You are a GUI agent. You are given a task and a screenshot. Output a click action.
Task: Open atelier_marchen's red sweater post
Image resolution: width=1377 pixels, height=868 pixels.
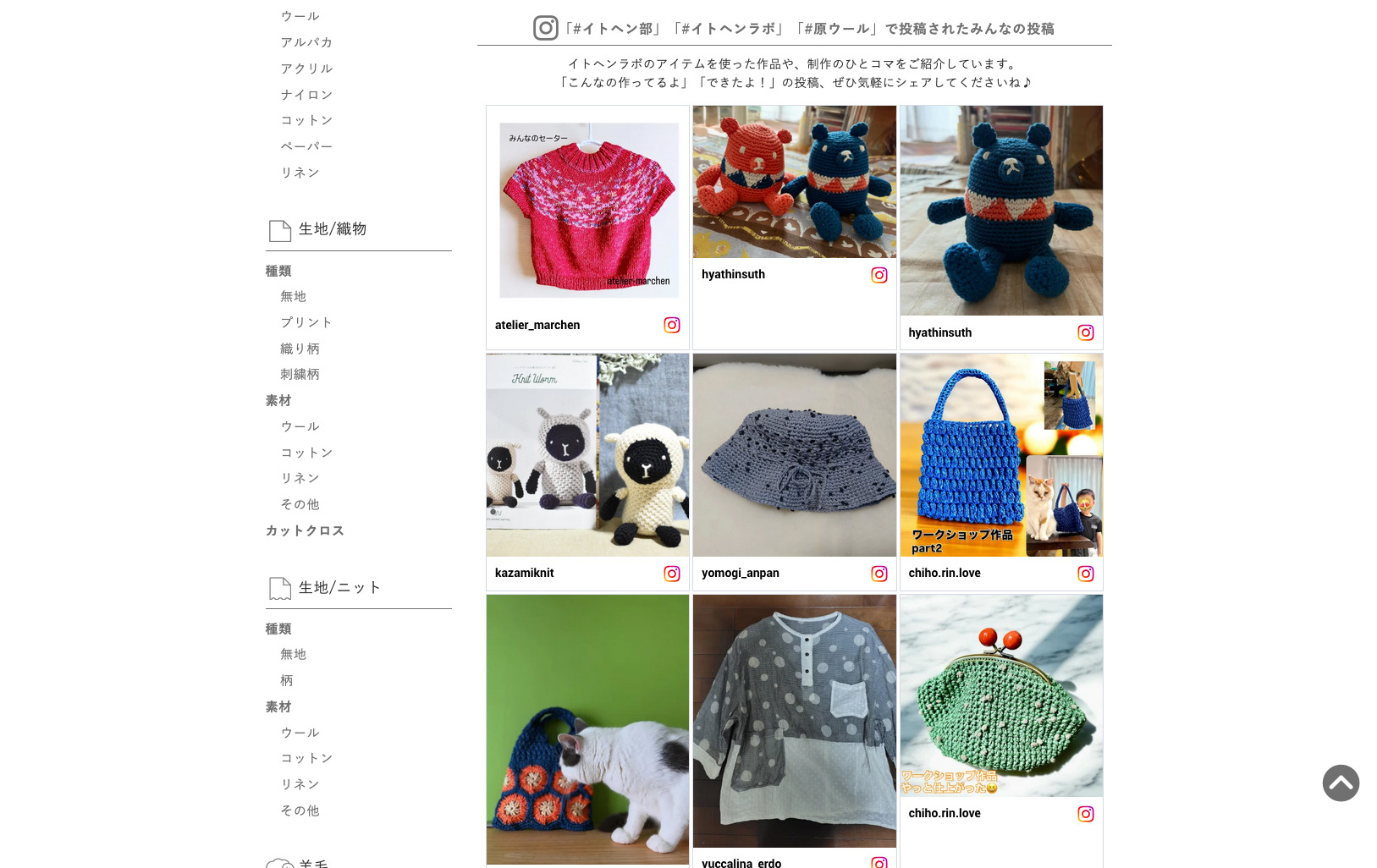click(587, 208)
